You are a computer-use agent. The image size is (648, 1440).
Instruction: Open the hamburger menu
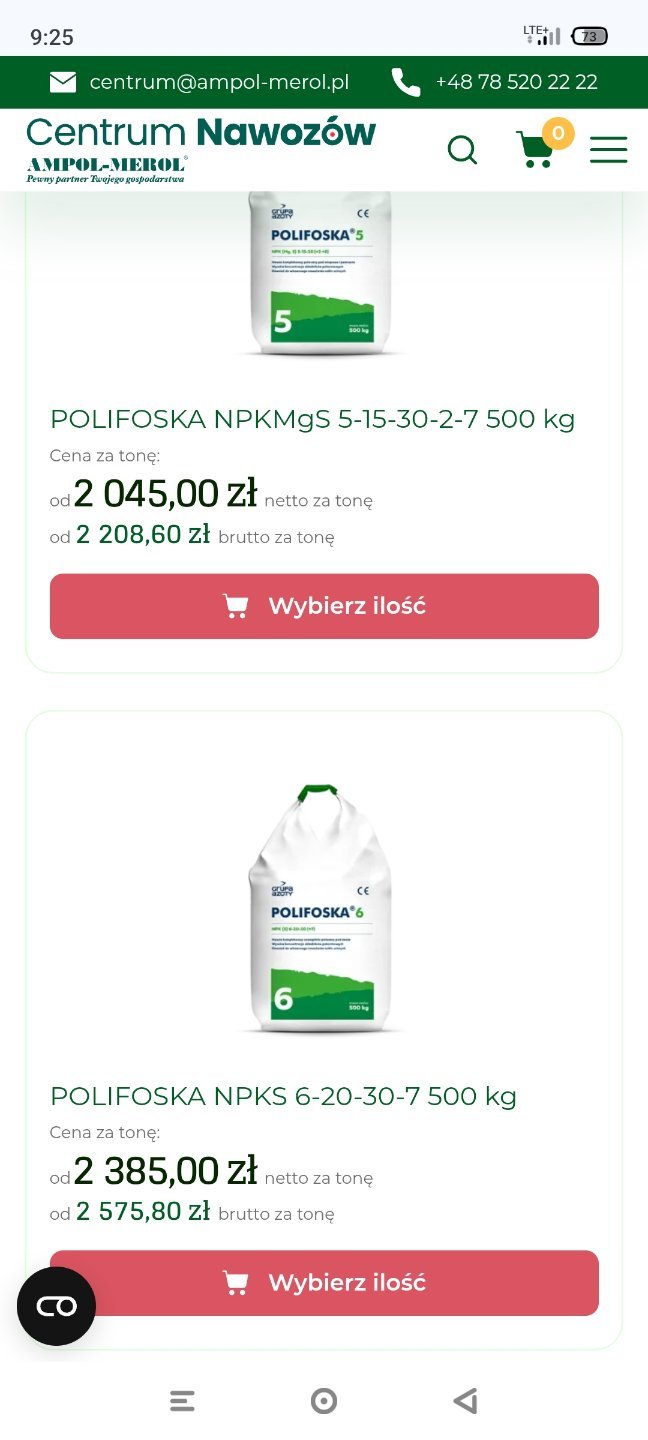(608, 150)
